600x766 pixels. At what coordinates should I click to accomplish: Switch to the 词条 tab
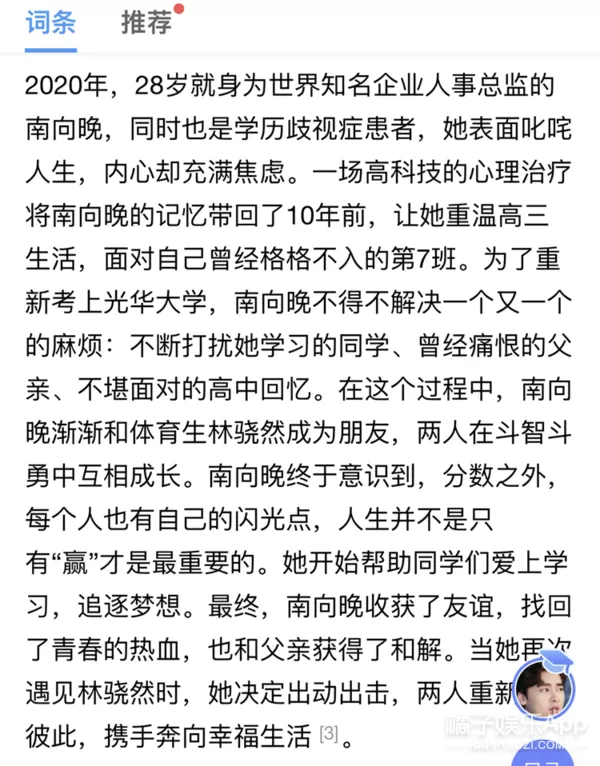(x=51, y=23)
